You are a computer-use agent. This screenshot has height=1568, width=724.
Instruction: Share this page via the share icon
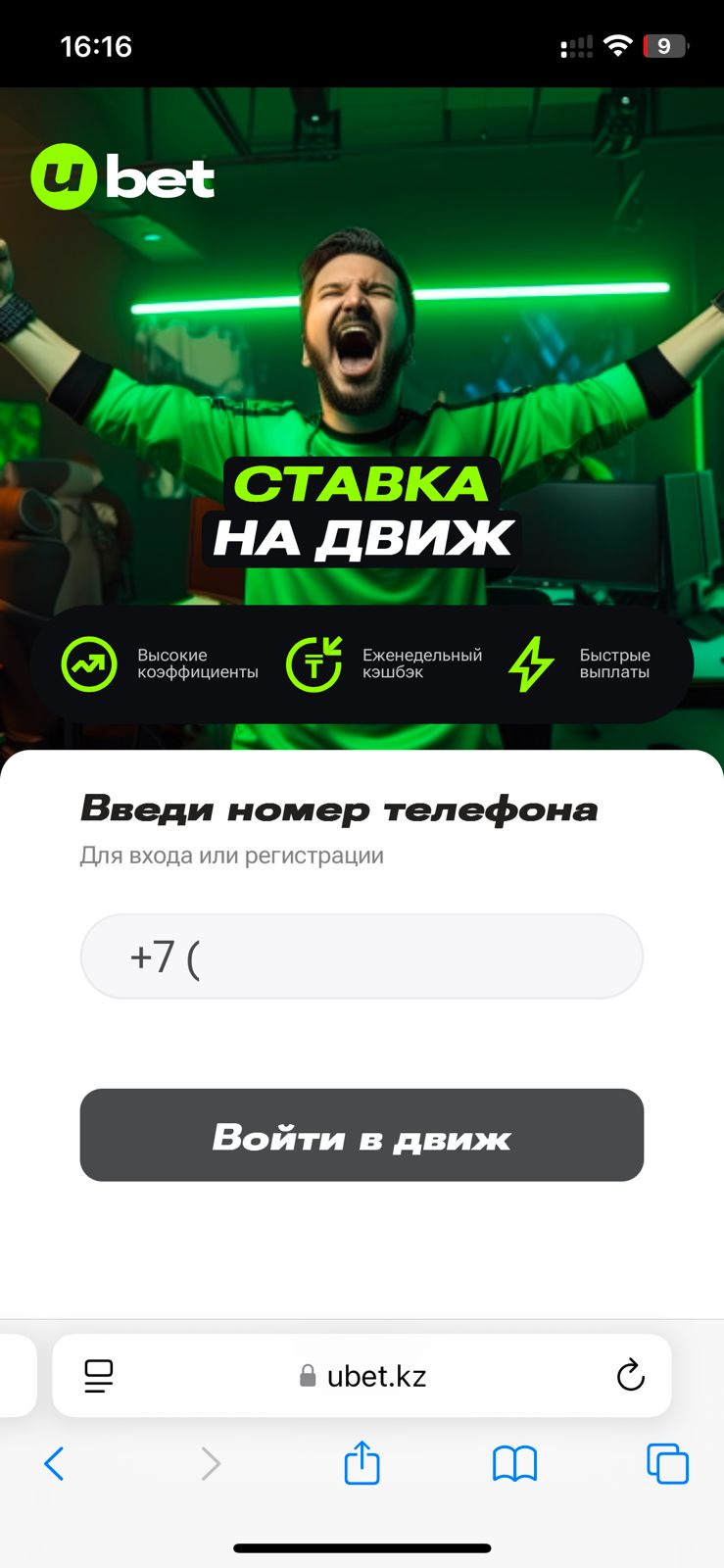(x=362, y=1463)
